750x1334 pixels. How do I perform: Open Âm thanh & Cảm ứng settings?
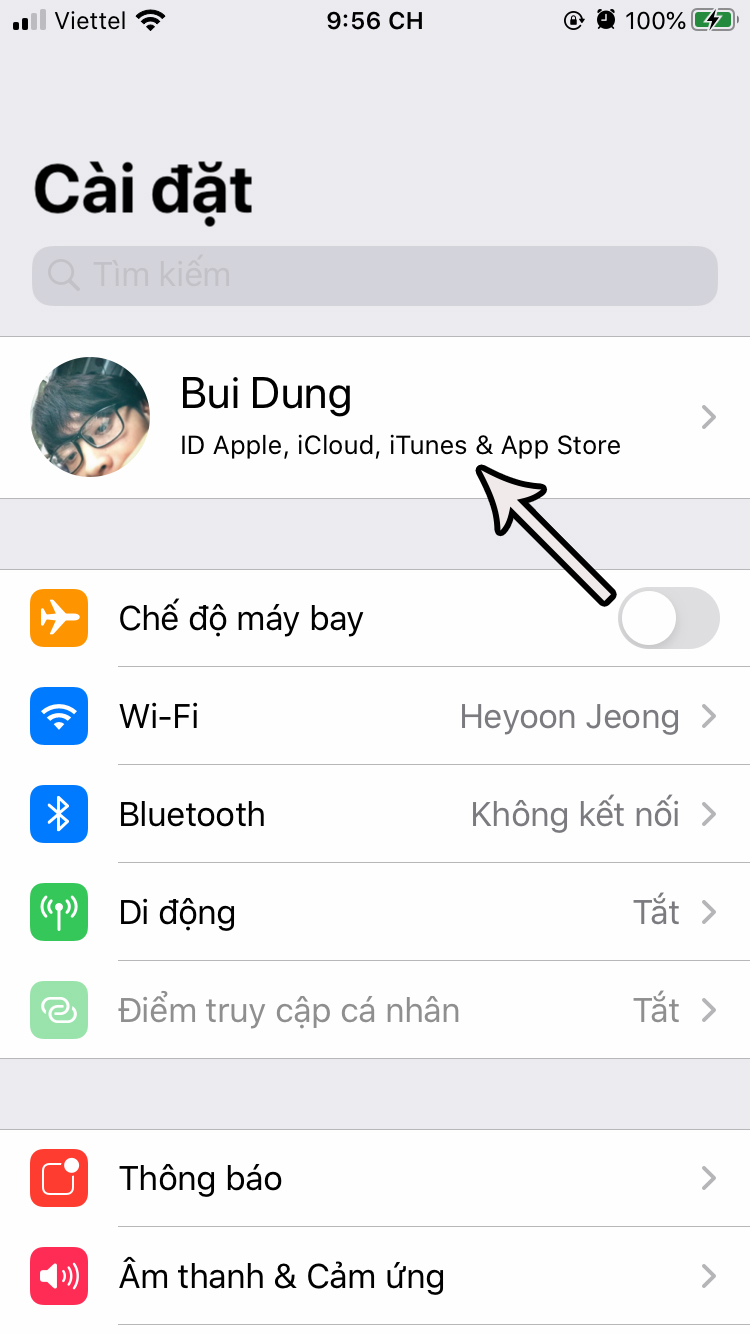click(375, 1276)
